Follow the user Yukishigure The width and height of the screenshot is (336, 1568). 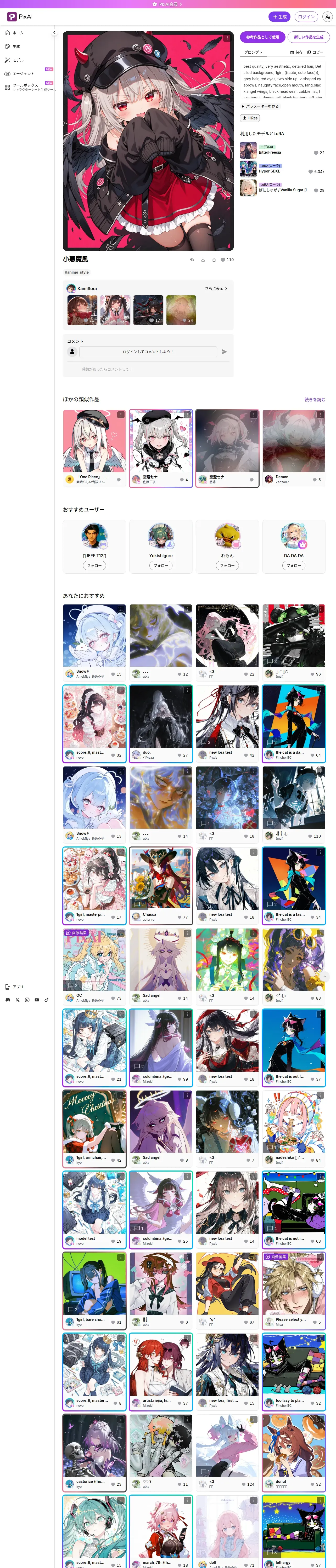[x=161, y=566]
